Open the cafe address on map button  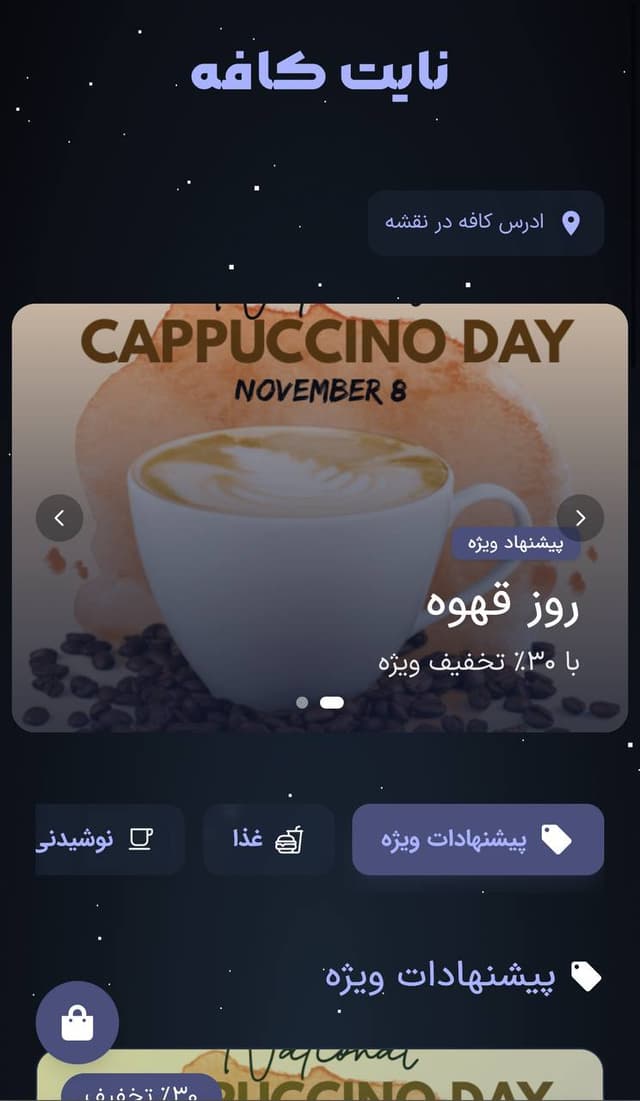tap(486, 223)
